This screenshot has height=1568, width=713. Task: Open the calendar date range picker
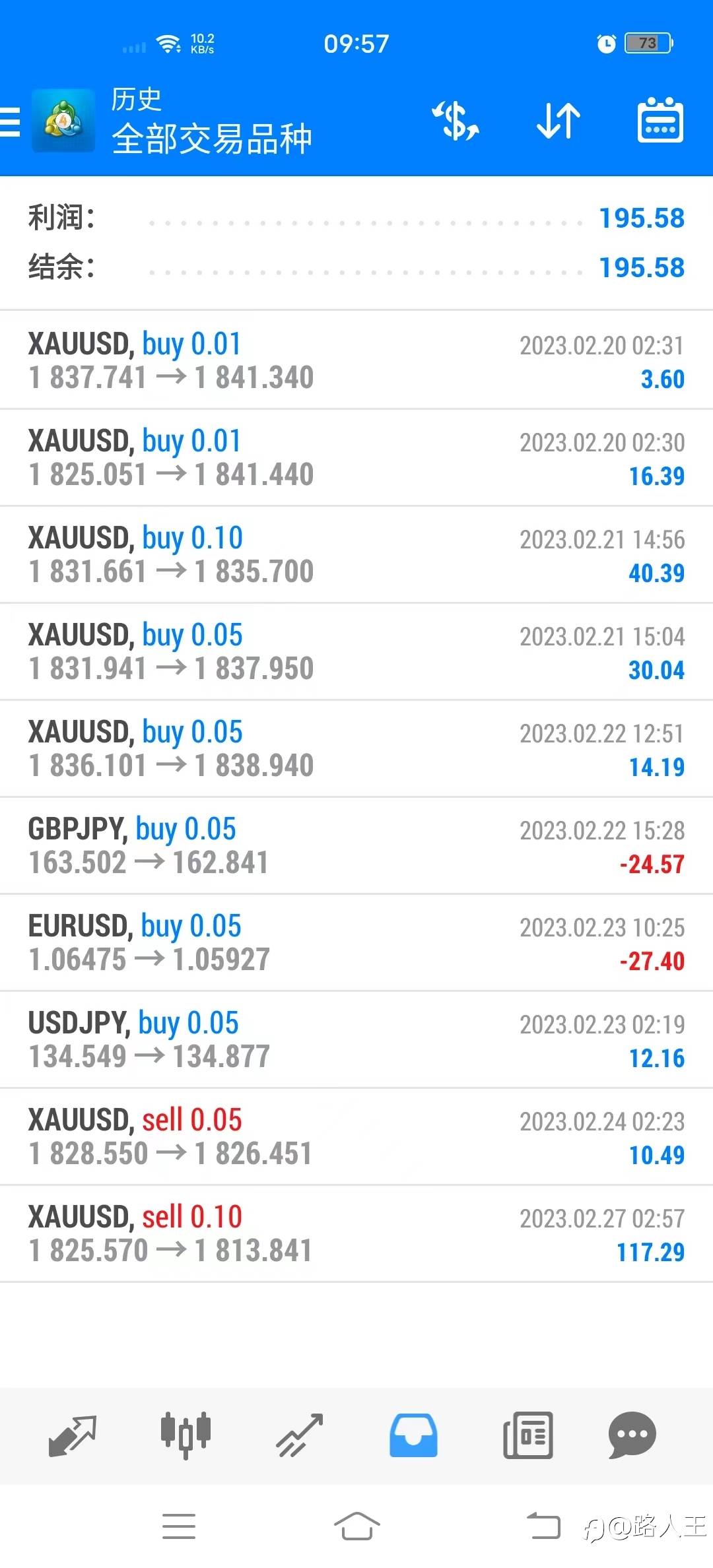[x=660, y=121]
